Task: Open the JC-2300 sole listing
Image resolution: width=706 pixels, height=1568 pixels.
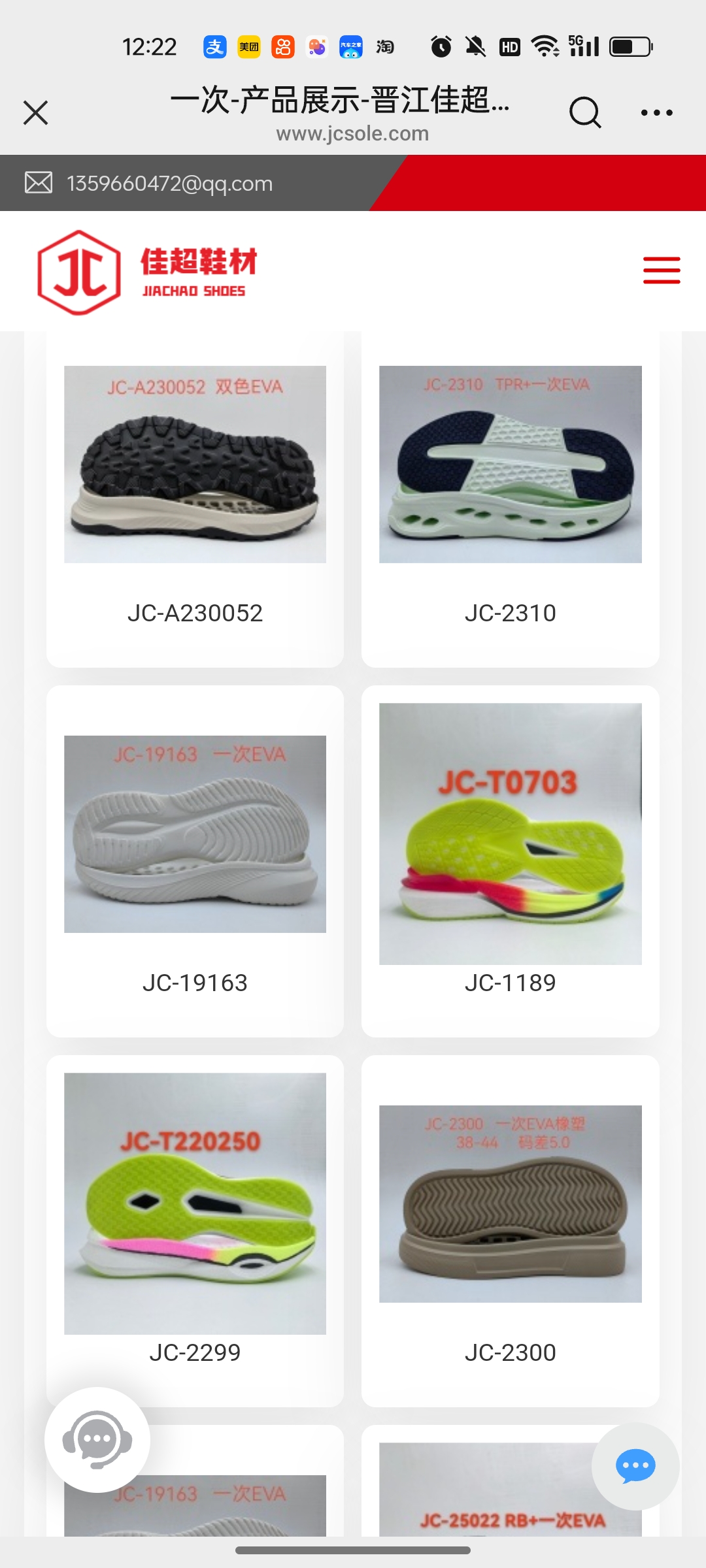Action: (510, 1228)
